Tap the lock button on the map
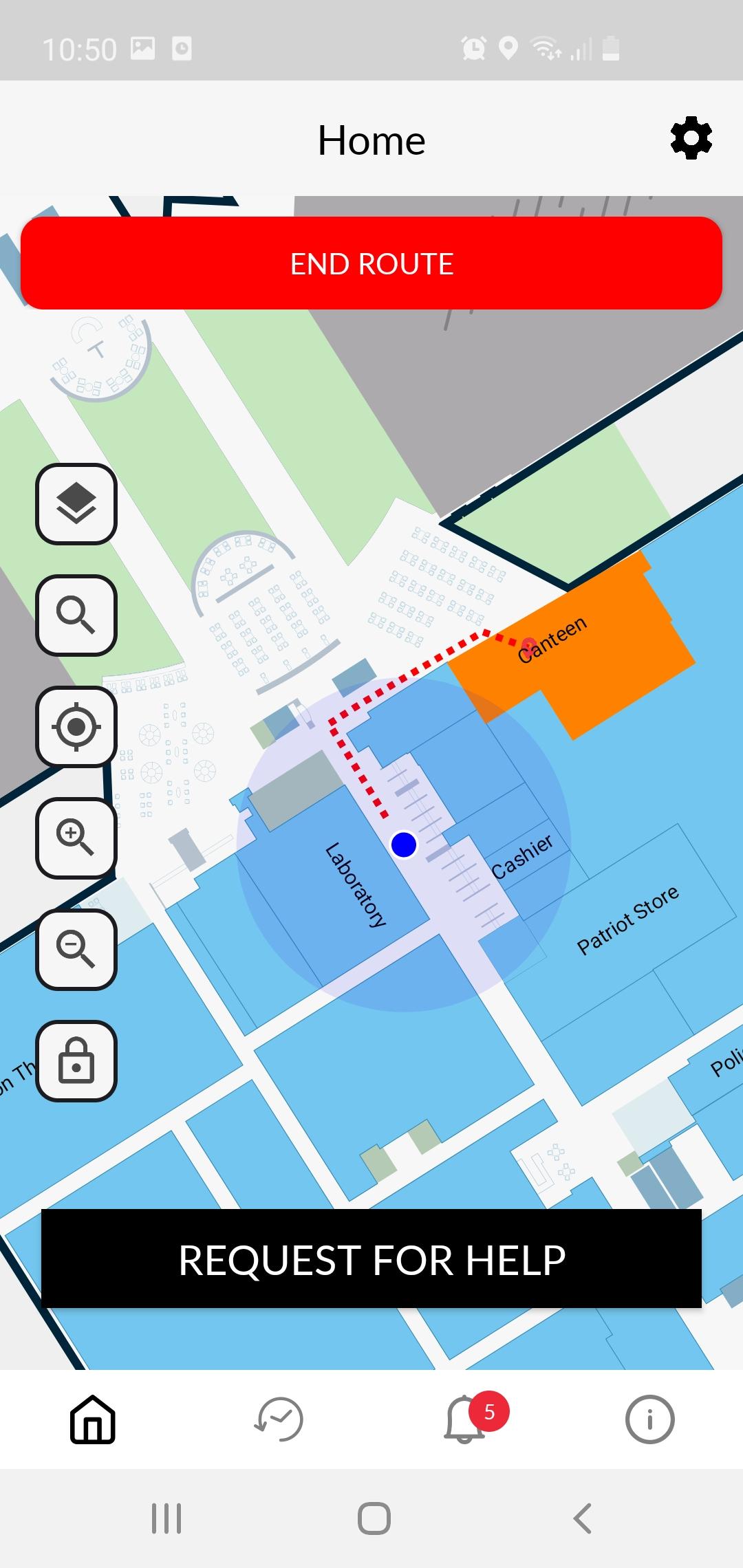743x1568 pixels. [x=76, y=1061]
